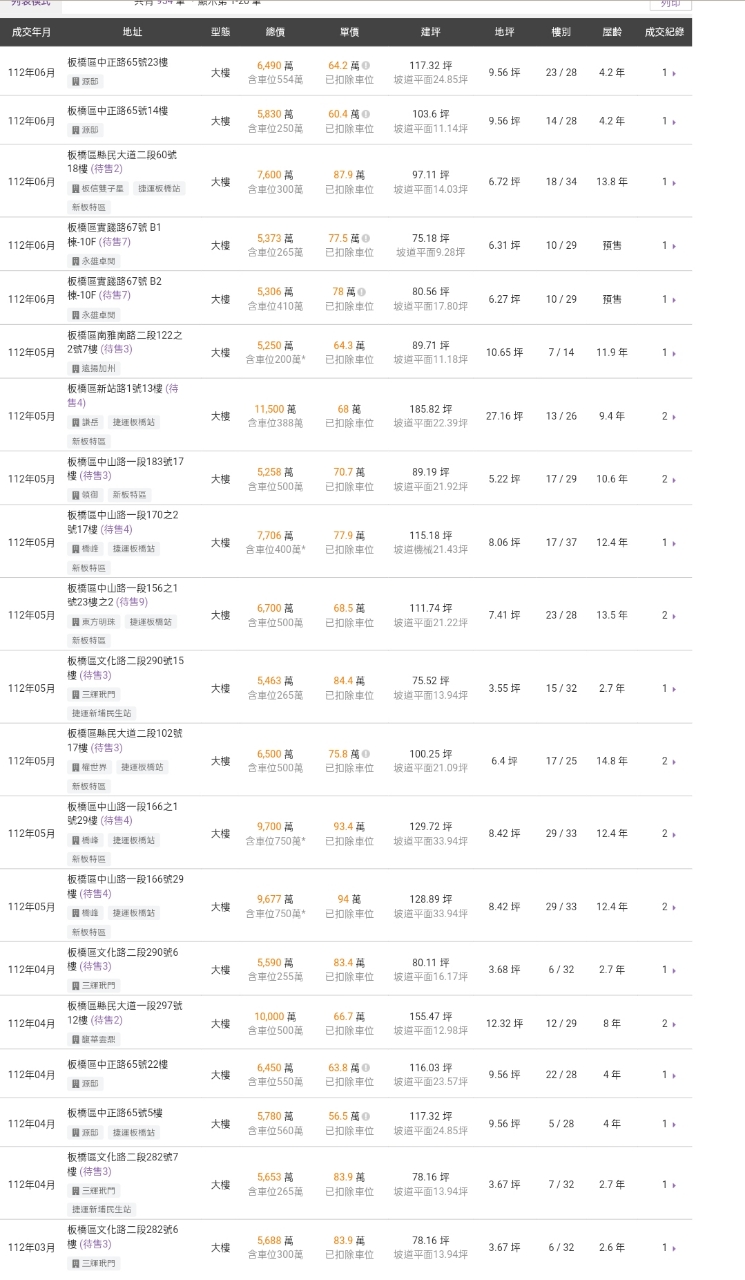The width and height of the screenshot is (745, 1280).
Task: View 待售9 listings for 中山路一段156之1號
Action: 132,602
